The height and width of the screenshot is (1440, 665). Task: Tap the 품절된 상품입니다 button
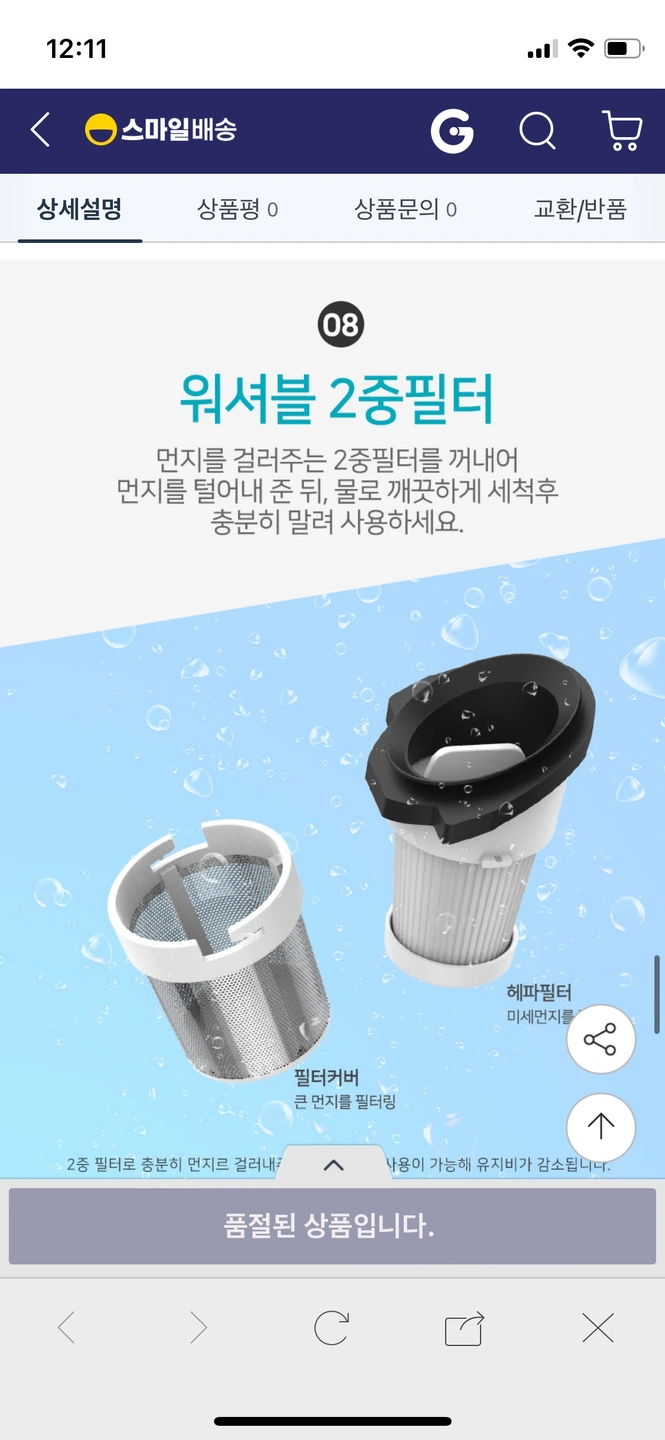point(332,1226)
